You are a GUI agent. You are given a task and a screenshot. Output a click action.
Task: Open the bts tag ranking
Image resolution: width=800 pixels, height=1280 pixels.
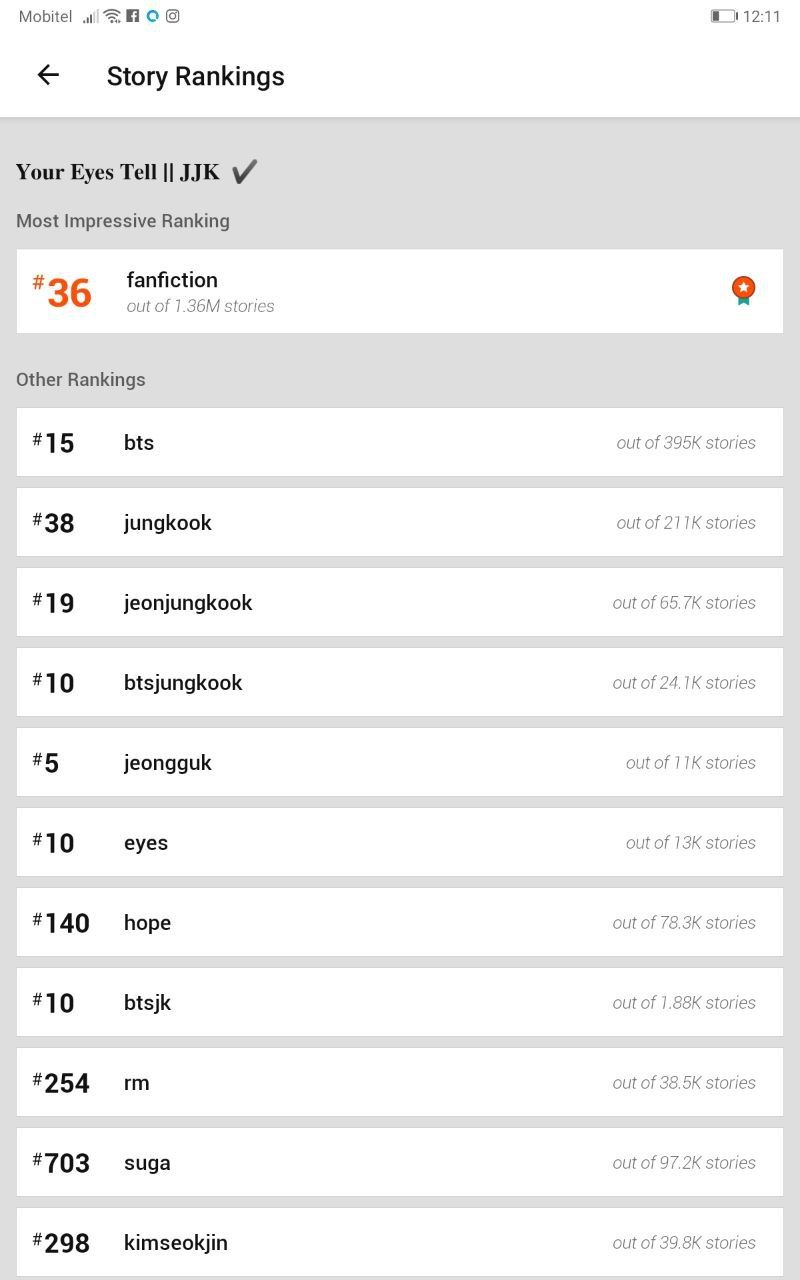tap(400, 442)
